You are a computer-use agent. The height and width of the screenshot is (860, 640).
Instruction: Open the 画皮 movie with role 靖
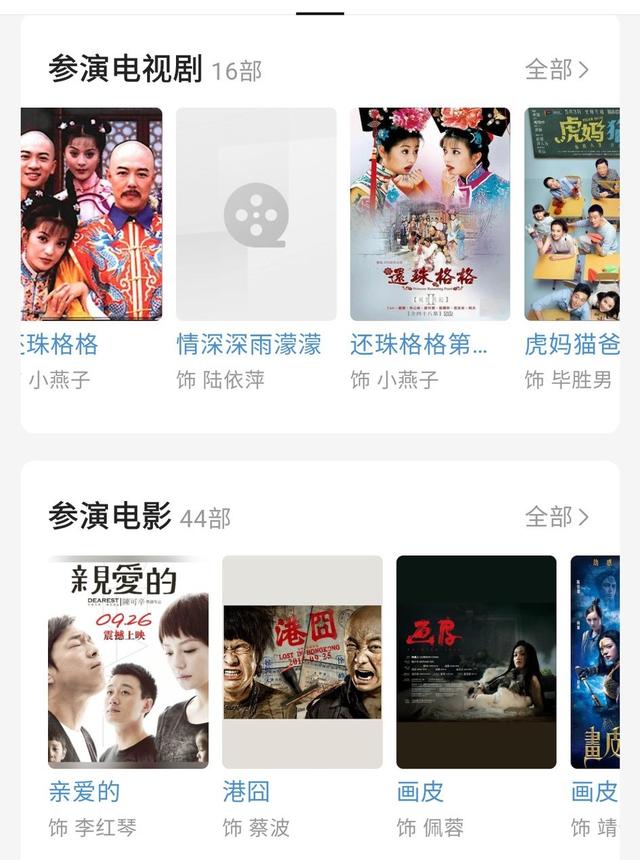click(x=595, y=661)
